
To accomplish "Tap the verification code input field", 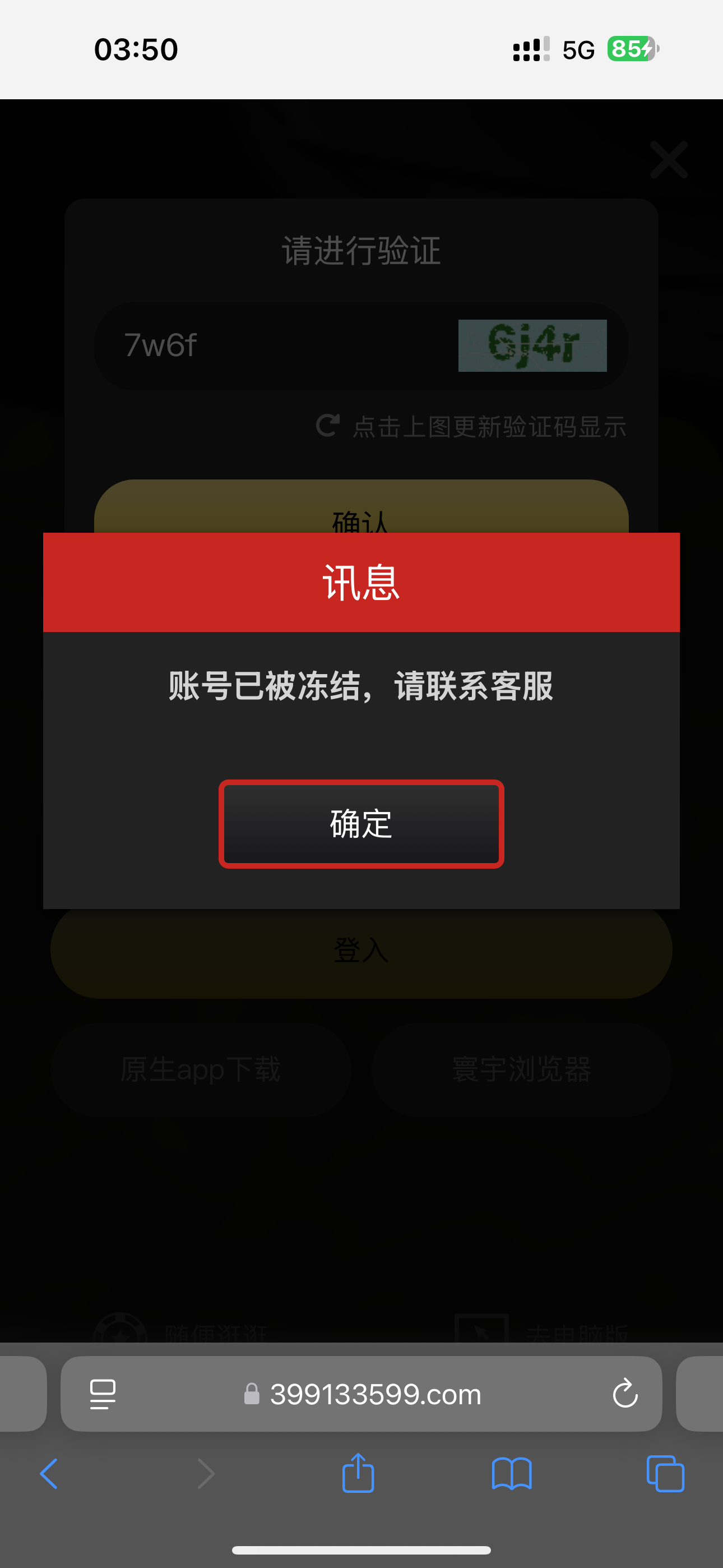I will click(x=274, y=346).
